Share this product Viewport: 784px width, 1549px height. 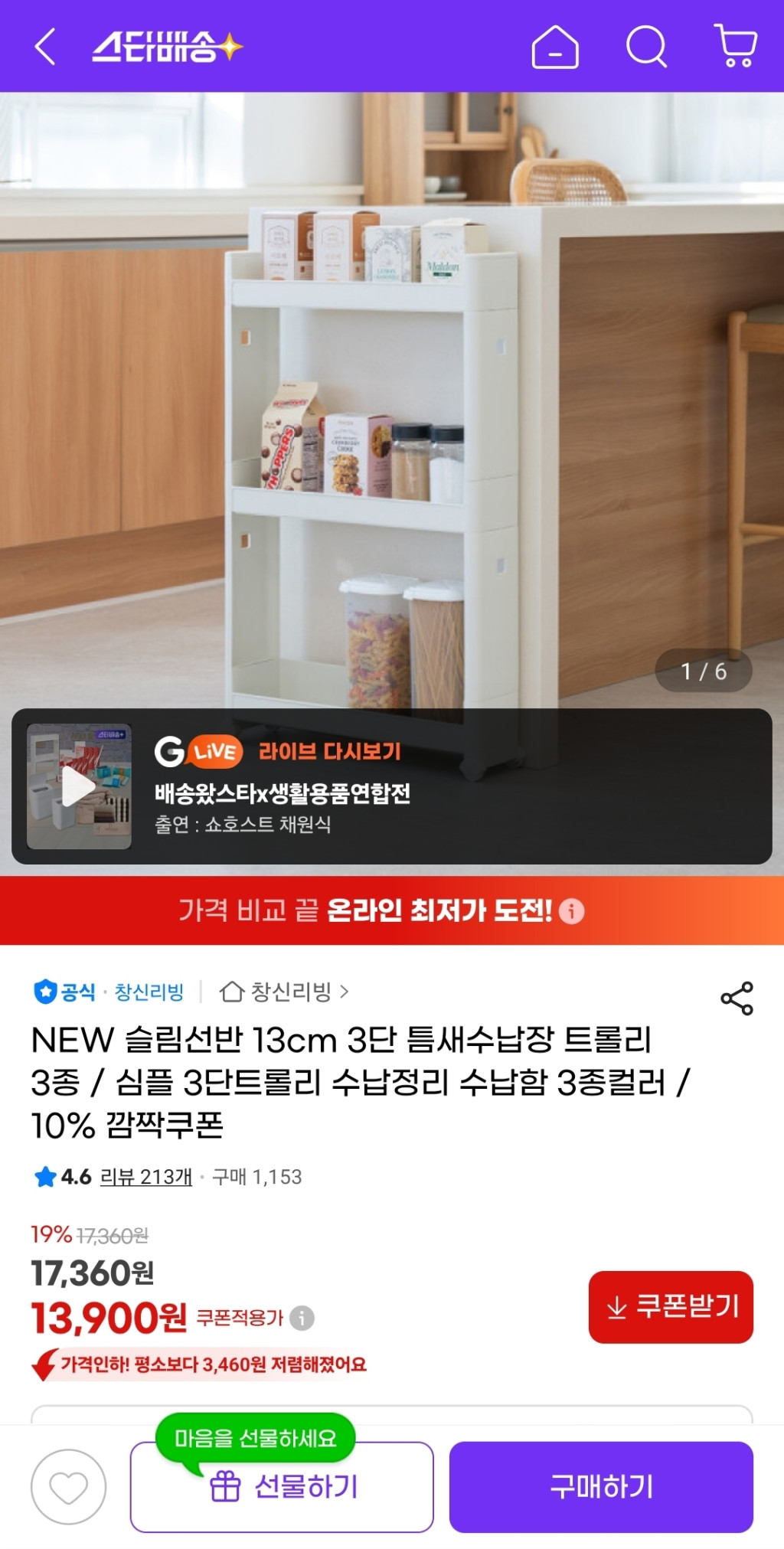pyautogui.click(x=737, y=998)
